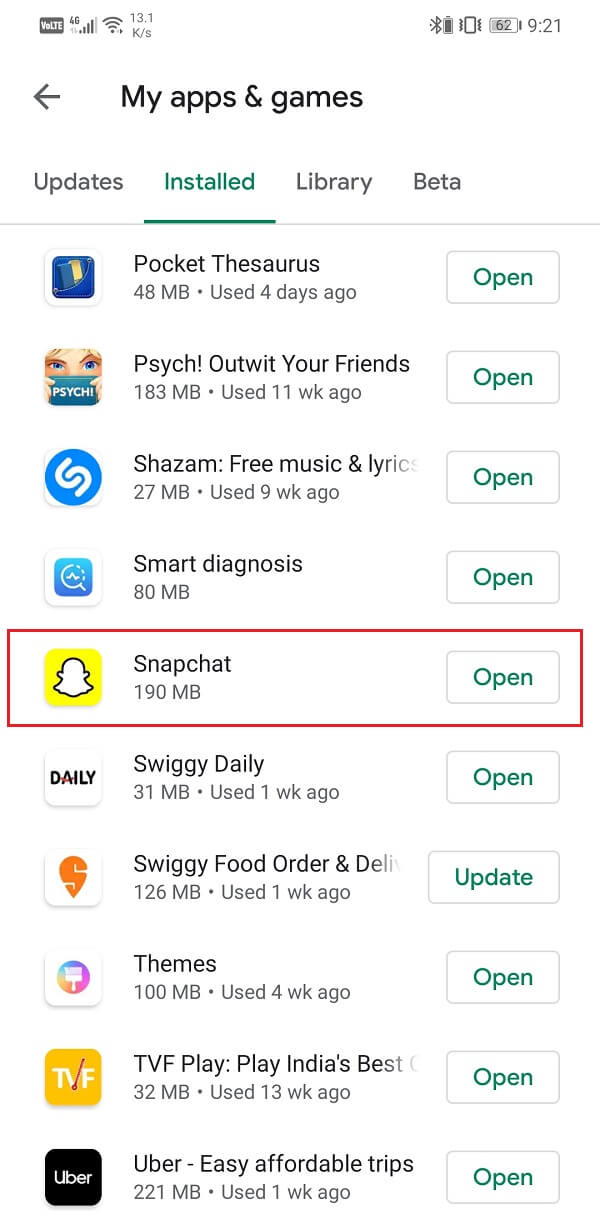Switch to the Beta tab
600x1226 pixels.
[x=437, y=182]
